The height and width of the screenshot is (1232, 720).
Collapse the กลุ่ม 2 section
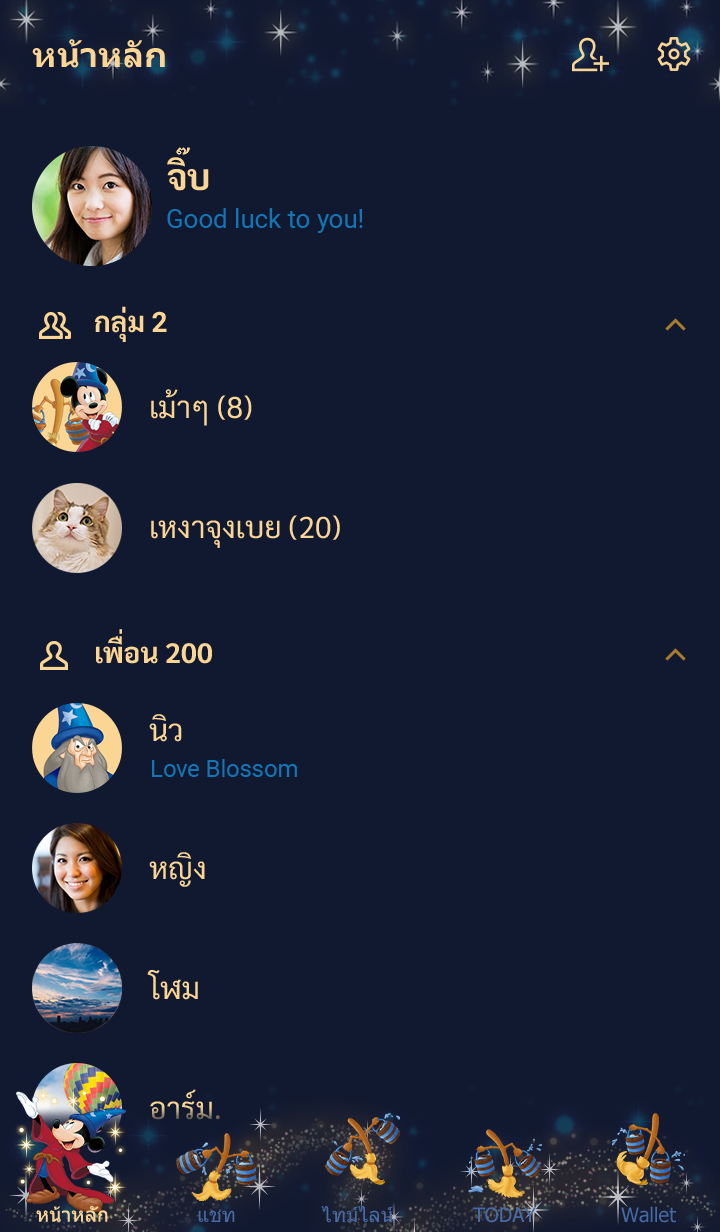675,324
